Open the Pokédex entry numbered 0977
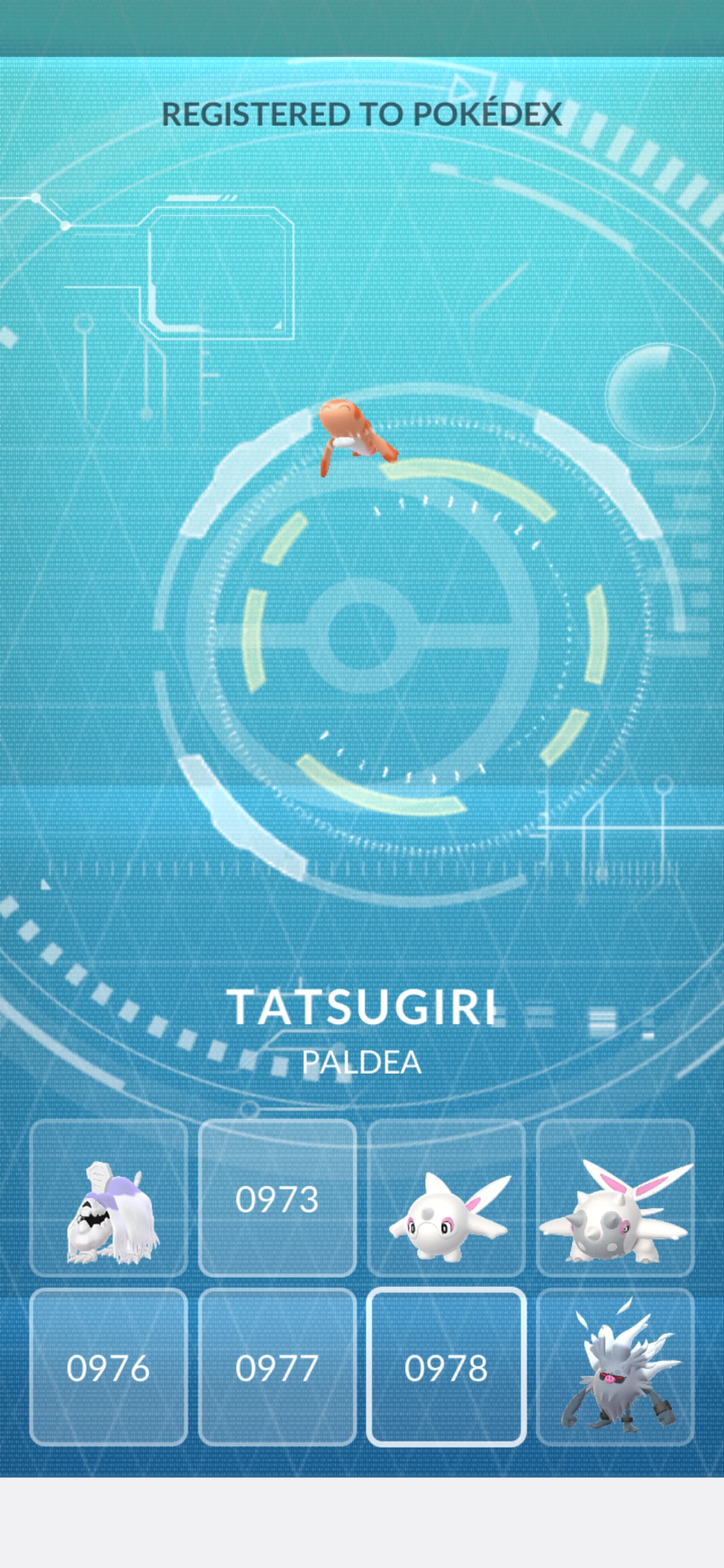 coord(277,1368)
